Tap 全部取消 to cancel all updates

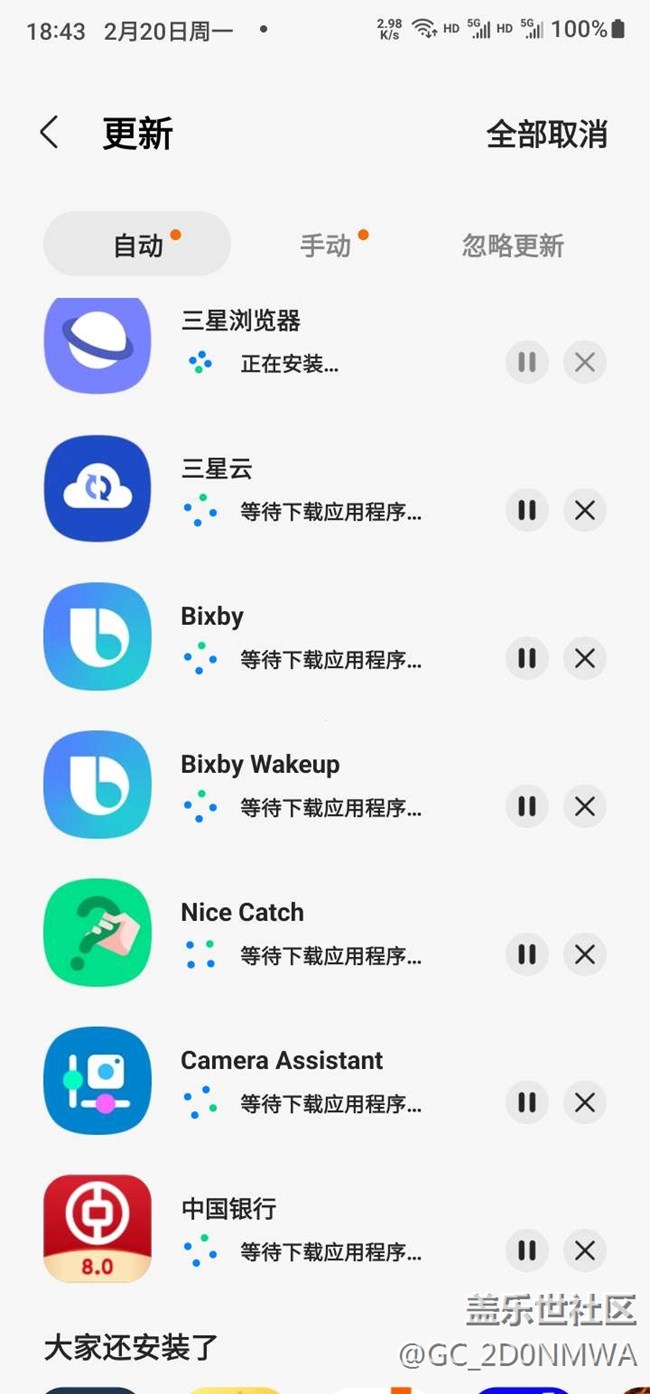click(546, 134)
